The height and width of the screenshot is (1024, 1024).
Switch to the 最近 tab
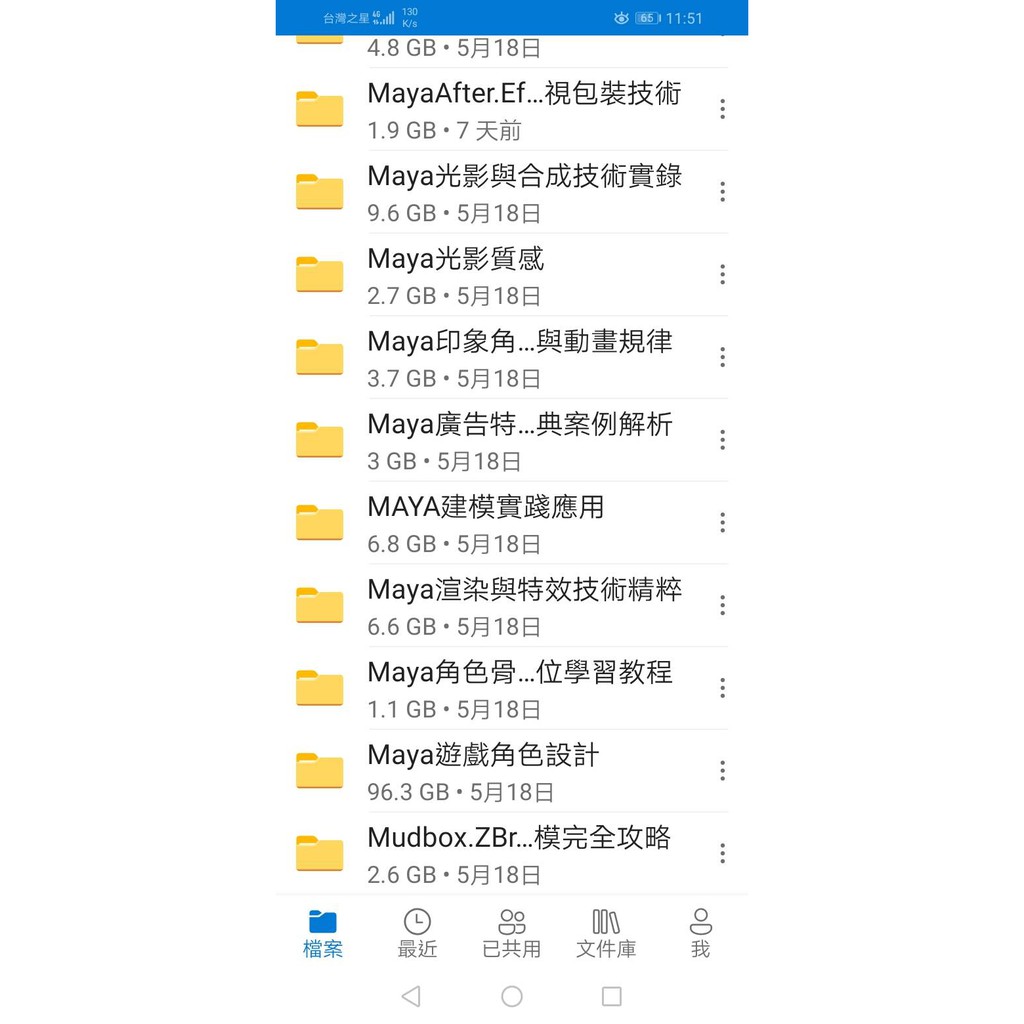coord(417,934)
